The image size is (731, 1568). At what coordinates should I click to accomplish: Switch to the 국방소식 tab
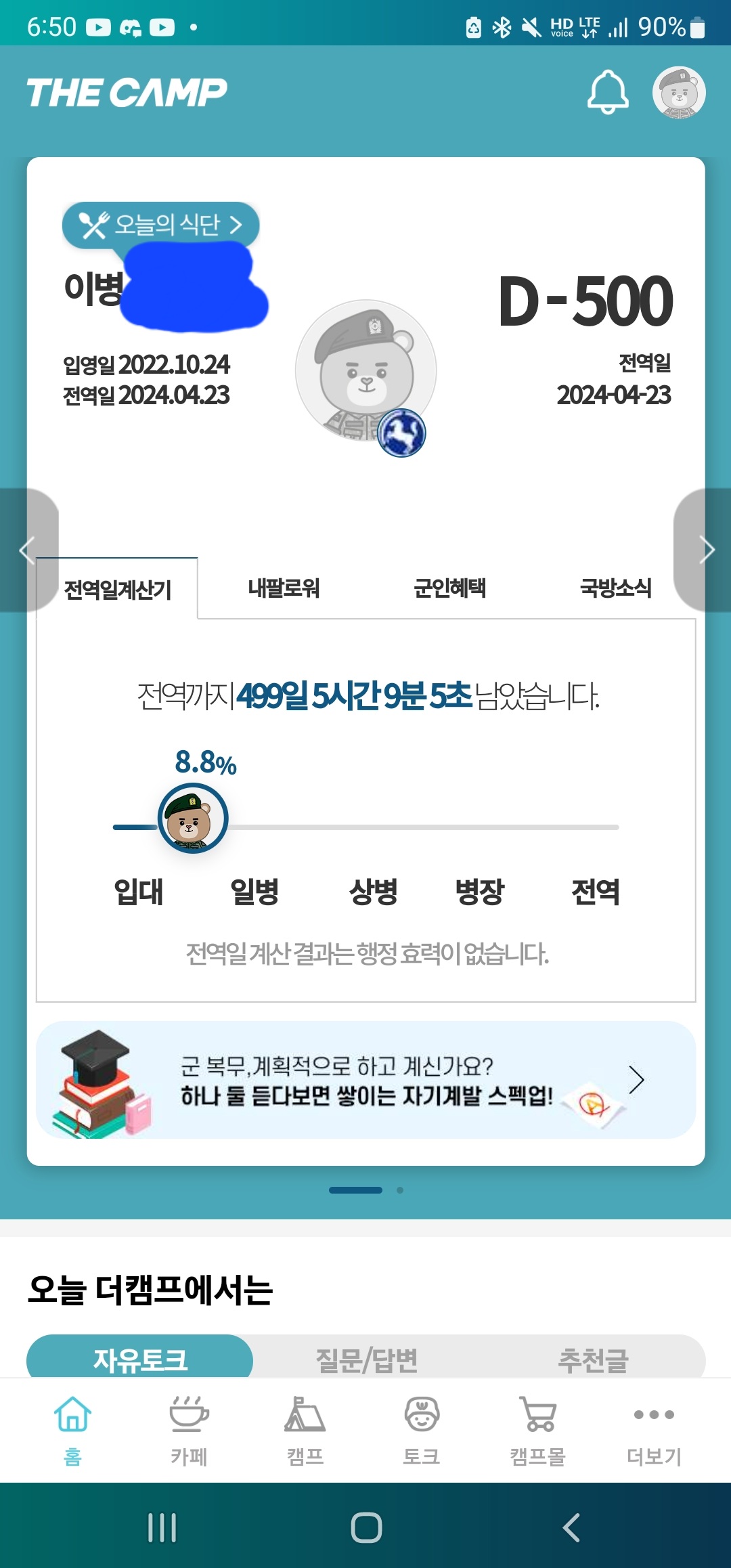tap(615, 588)
